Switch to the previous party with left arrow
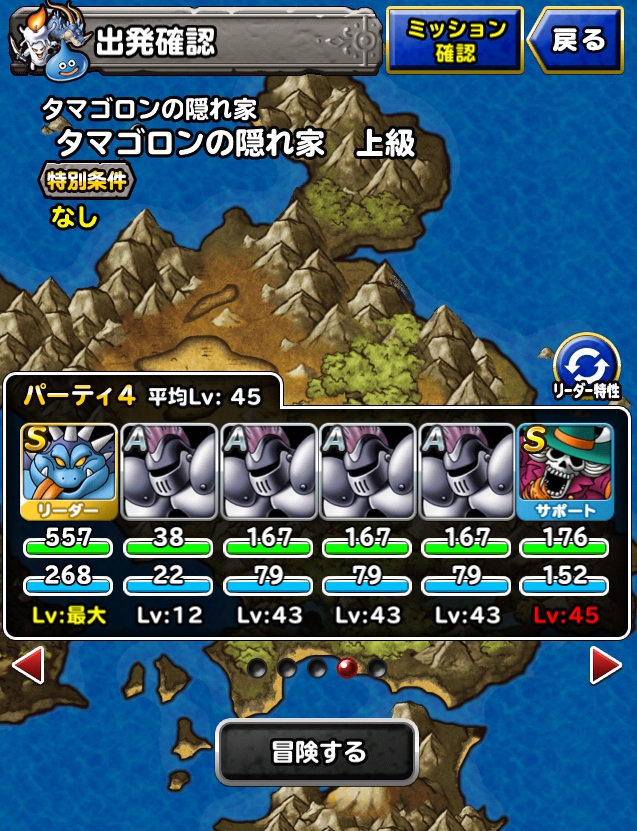 [27, 665]
